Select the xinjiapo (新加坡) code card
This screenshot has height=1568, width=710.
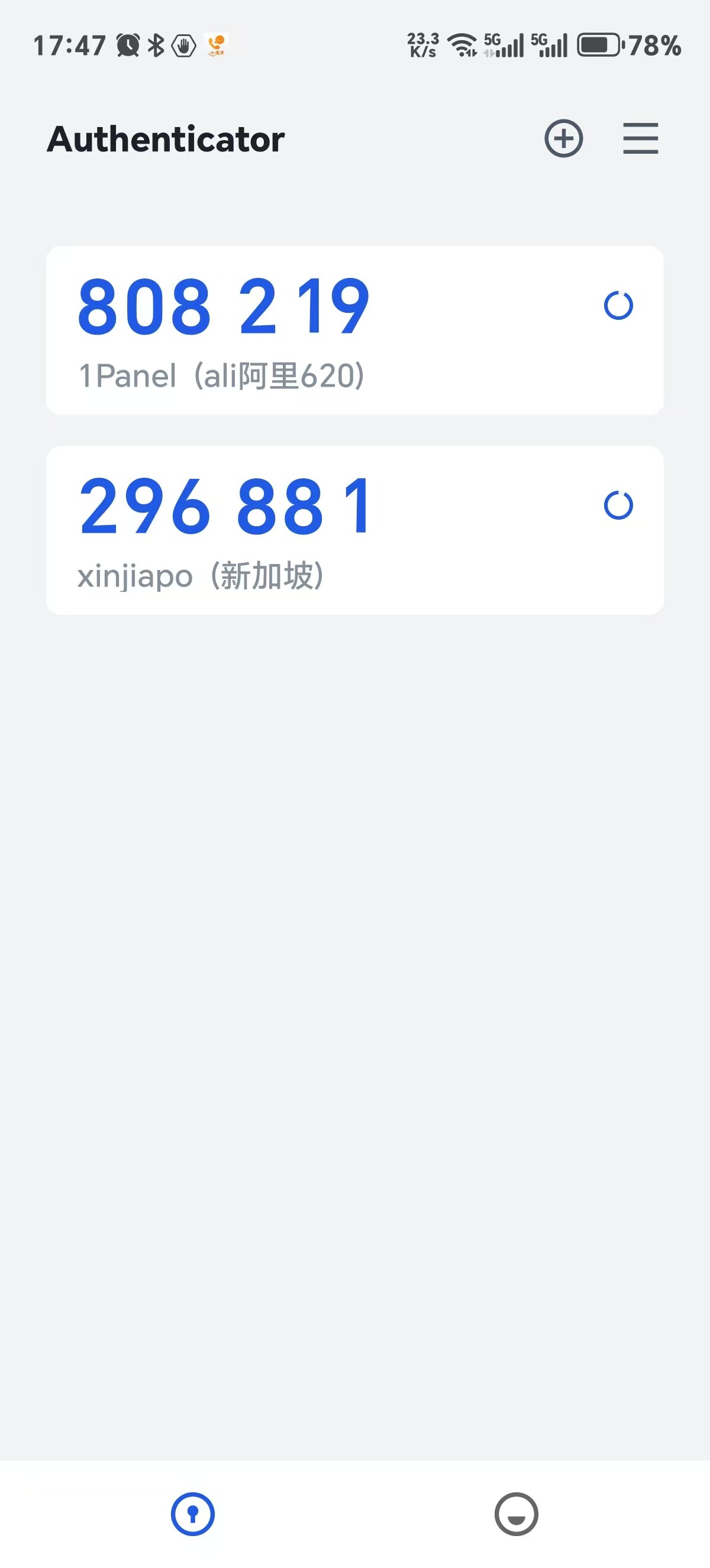[355, 530]
